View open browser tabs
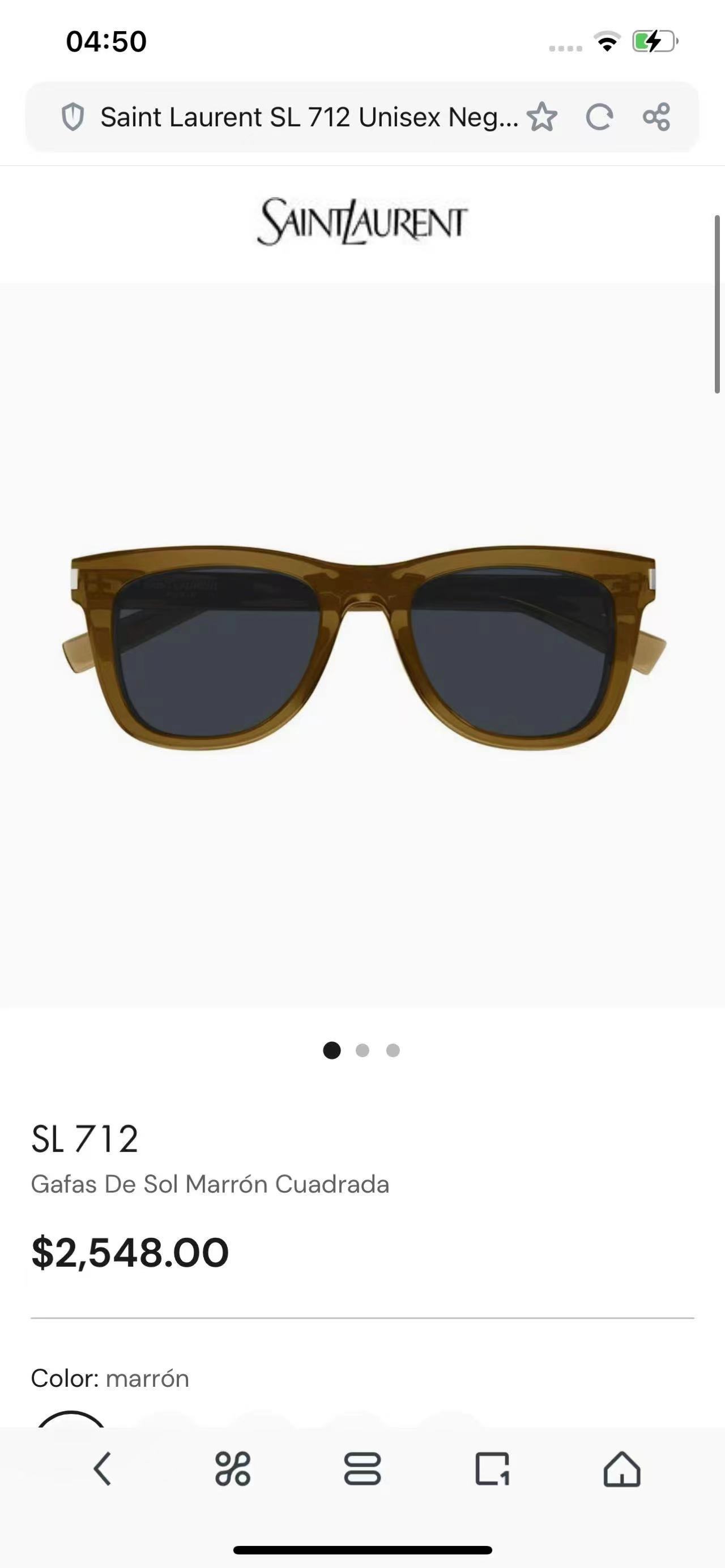Viewport: 725px width, 1568px height. coord(492,1469)
